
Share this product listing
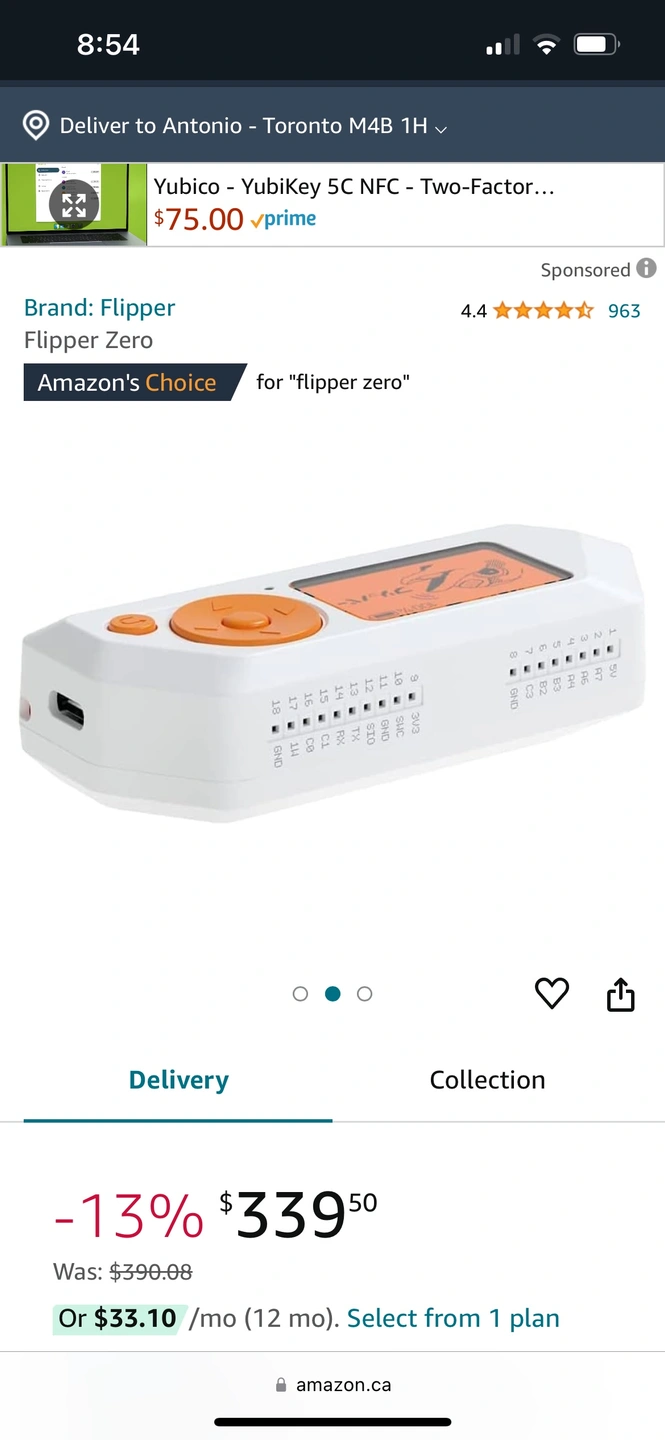[x=621, y=994]
